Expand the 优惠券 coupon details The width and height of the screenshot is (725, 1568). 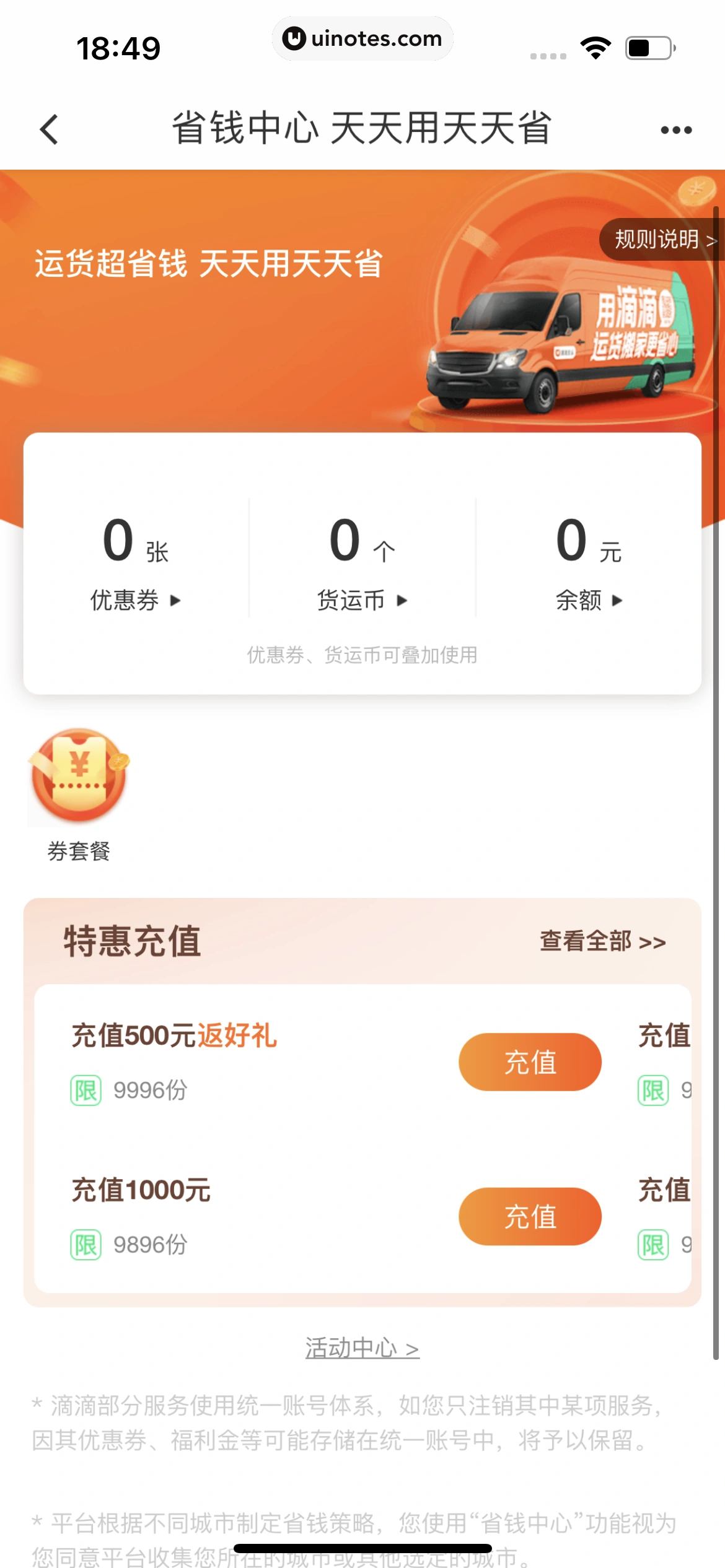135,599
